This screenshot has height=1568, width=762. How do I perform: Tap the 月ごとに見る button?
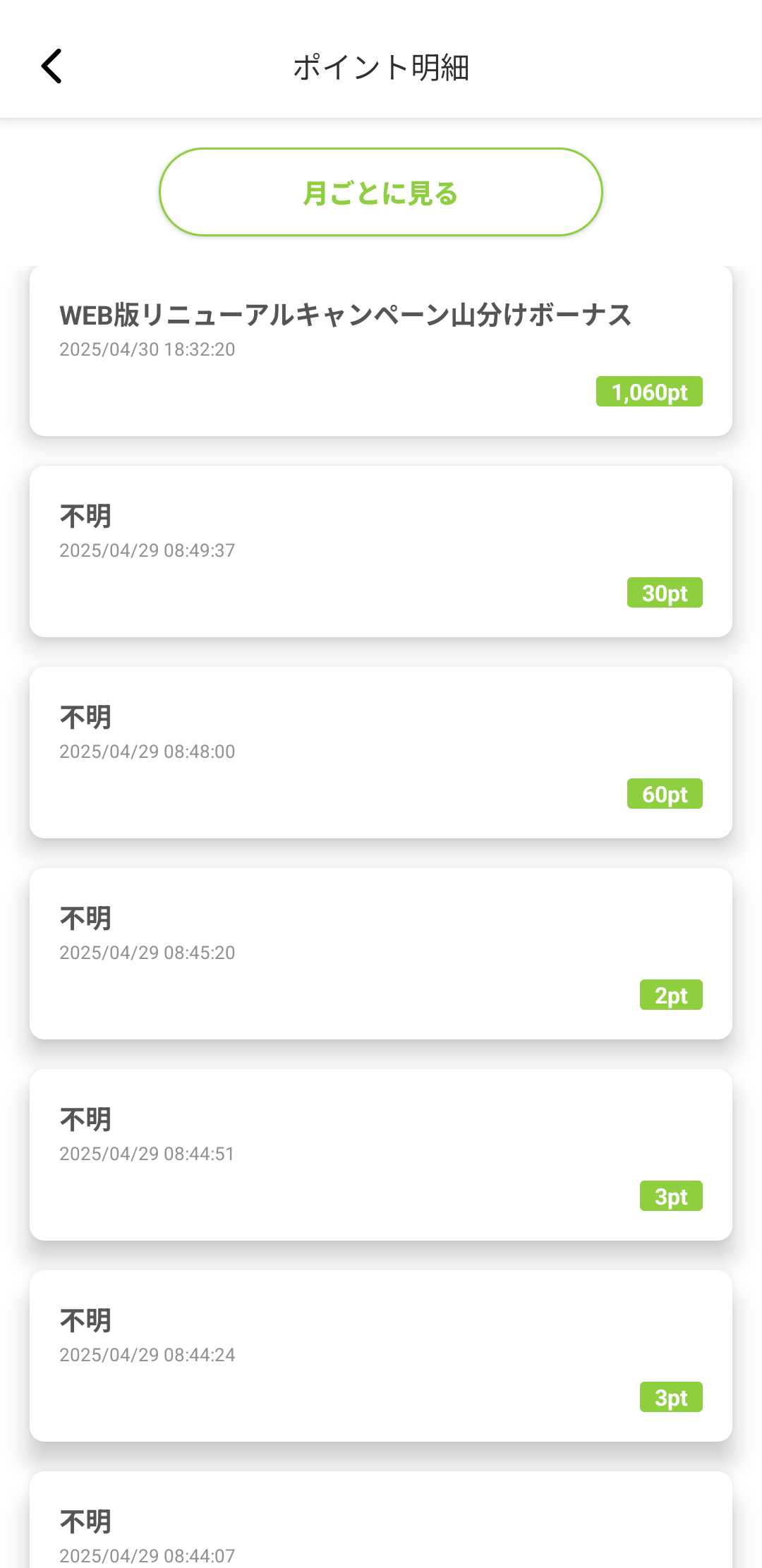click(381, 192)
